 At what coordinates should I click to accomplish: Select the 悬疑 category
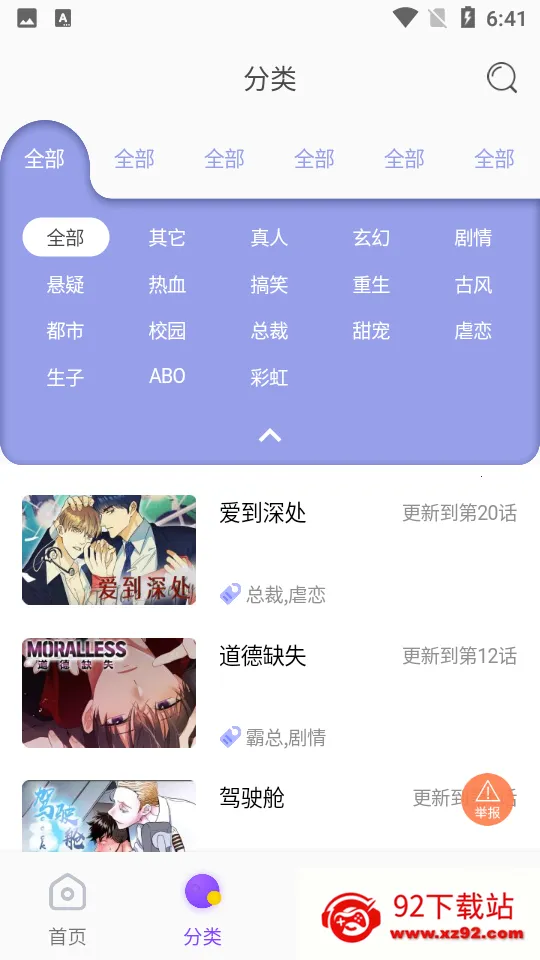click(x=65, y=284)
